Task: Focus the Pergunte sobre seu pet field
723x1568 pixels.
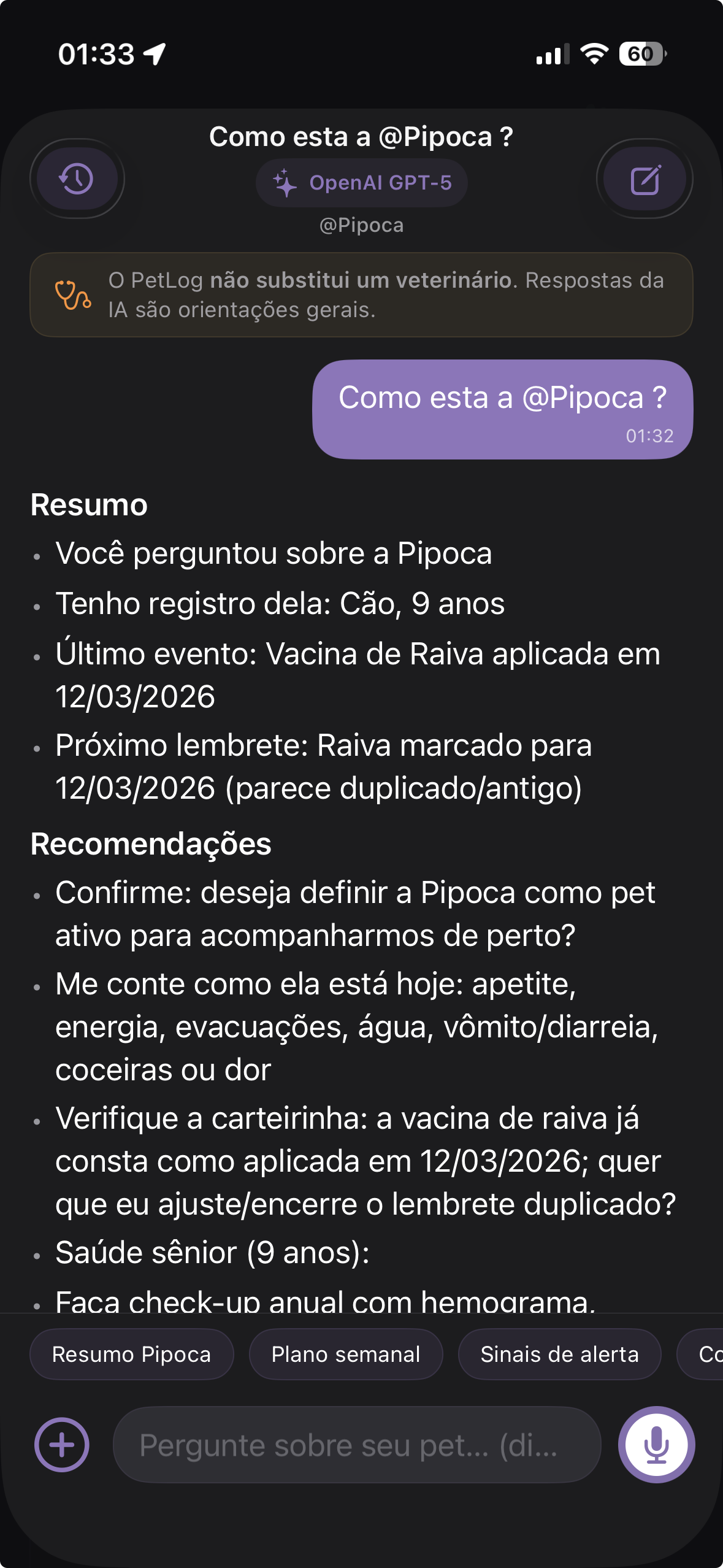Action: [357, 1445]
